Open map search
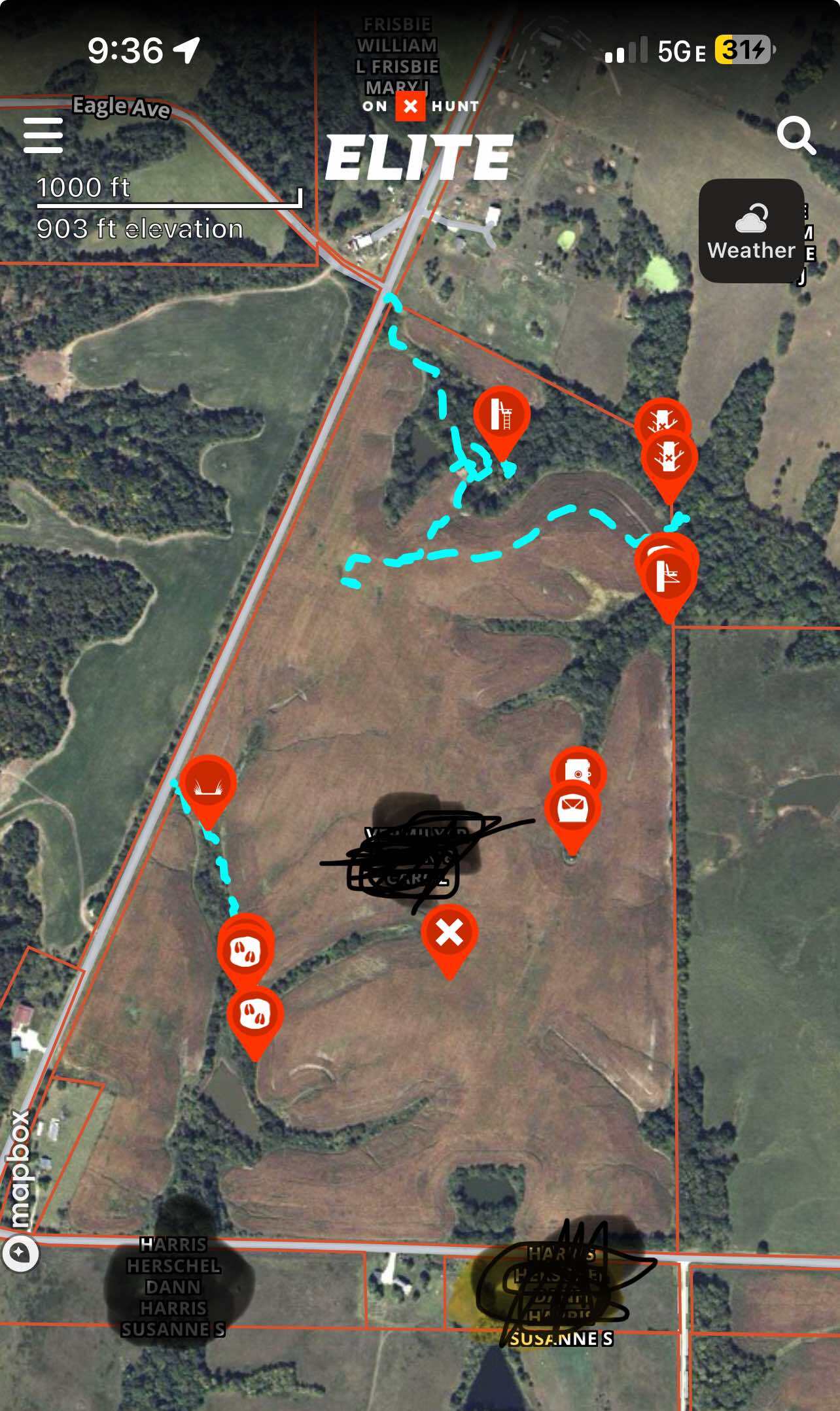840x1411 pixels. [796, 135]
